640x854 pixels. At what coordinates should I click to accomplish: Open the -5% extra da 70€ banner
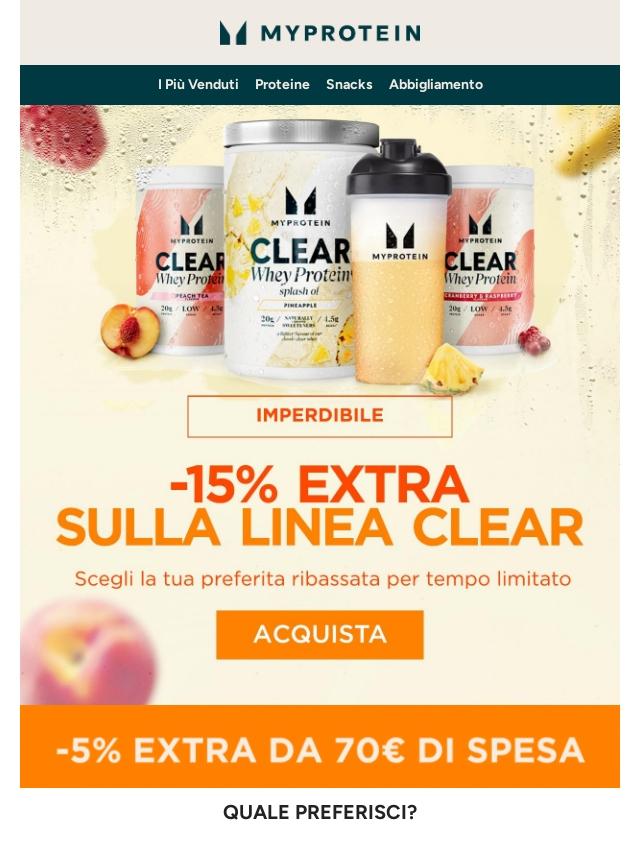[320, 748]
